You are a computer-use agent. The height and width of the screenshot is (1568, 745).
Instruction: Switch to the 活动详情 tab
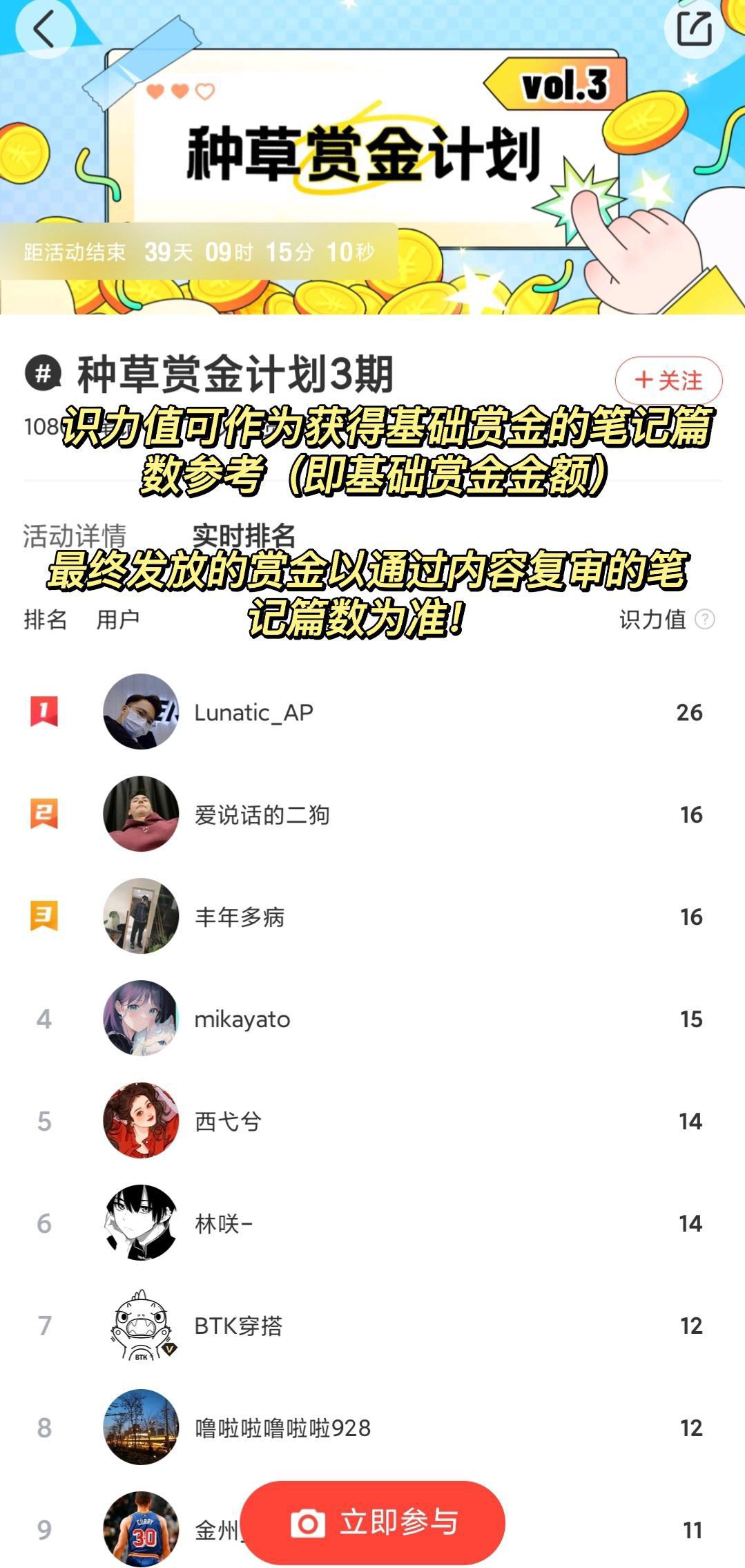pos(75,535)
